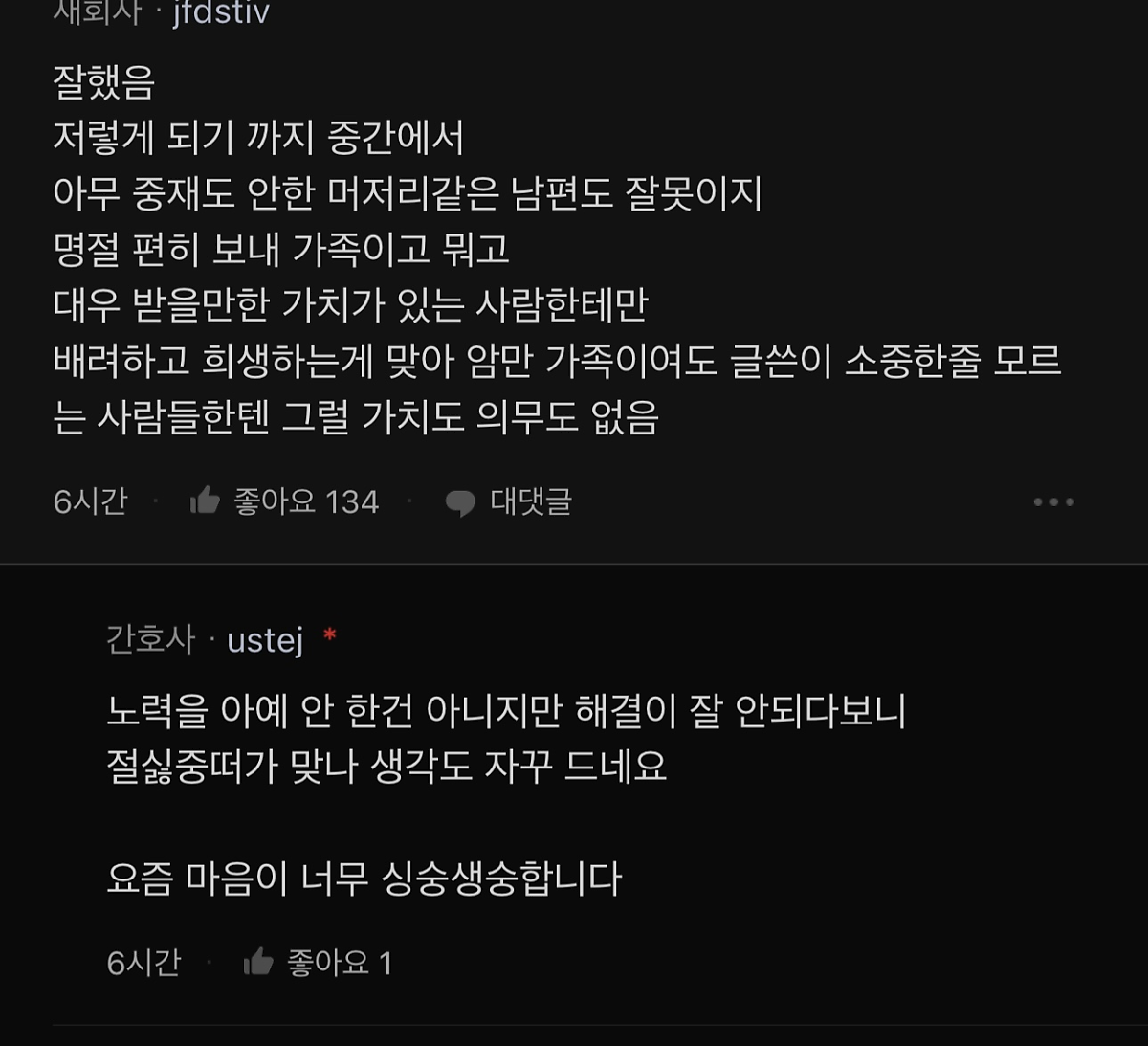Image resolution: width=1148 pixels, height=1046 pixels.
Task: Open ustej's profile name
Action: point(265,639)
